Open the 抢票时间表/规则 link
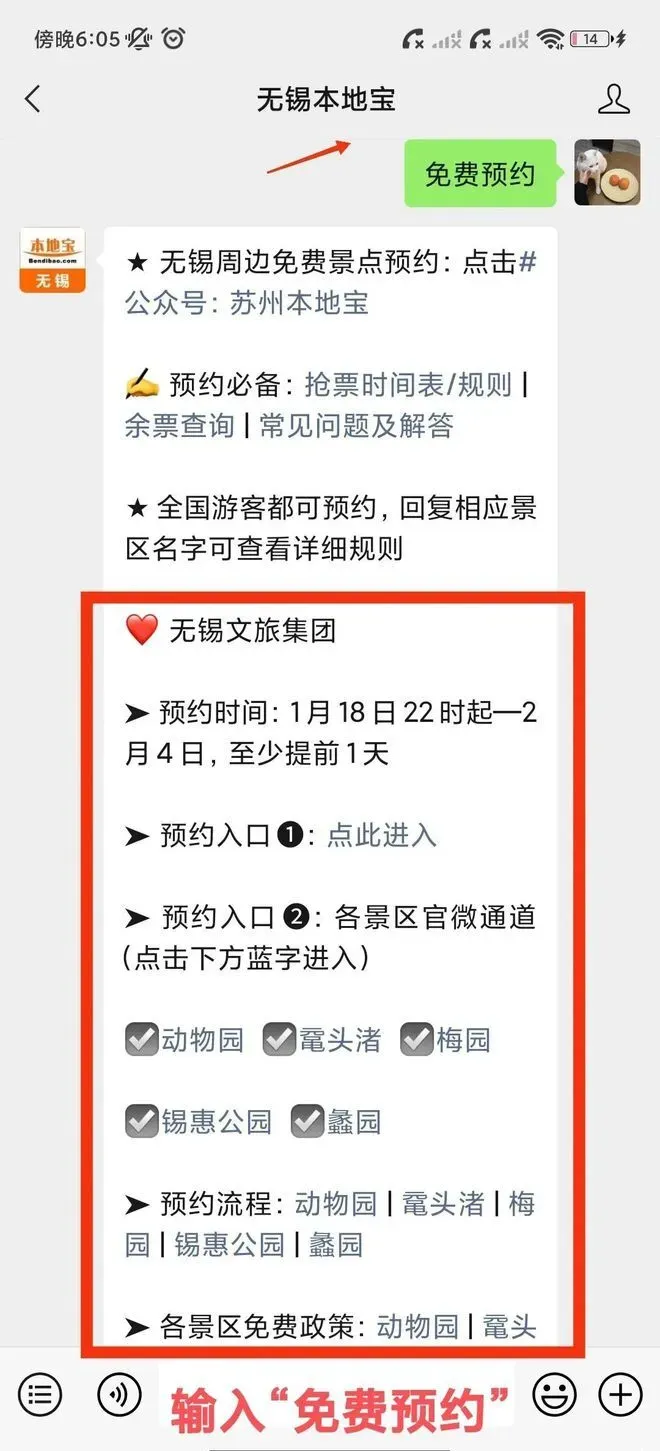This screenshot has height=1451, width=660. coord(408,385)
